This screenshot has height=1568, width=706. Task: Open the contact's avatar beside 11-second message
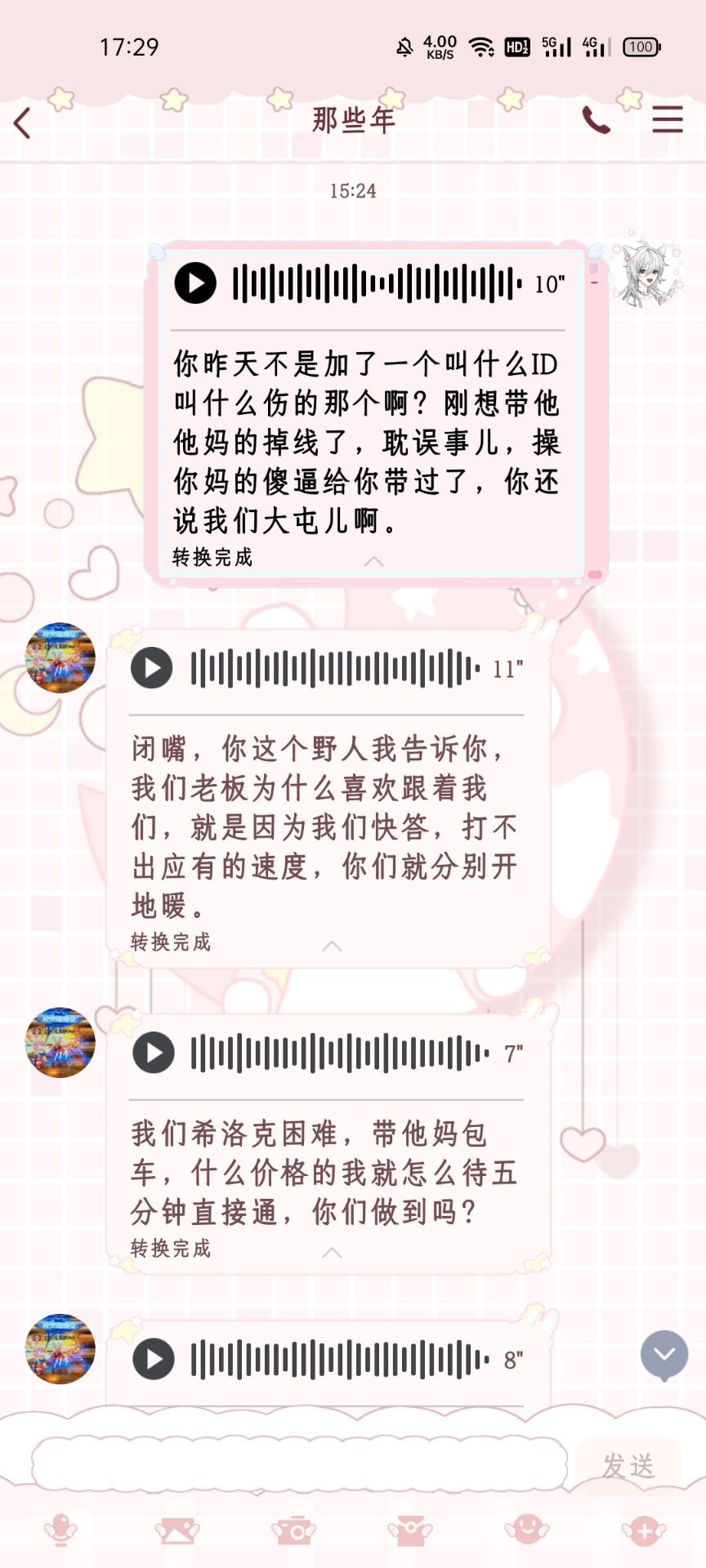point(60,658)
